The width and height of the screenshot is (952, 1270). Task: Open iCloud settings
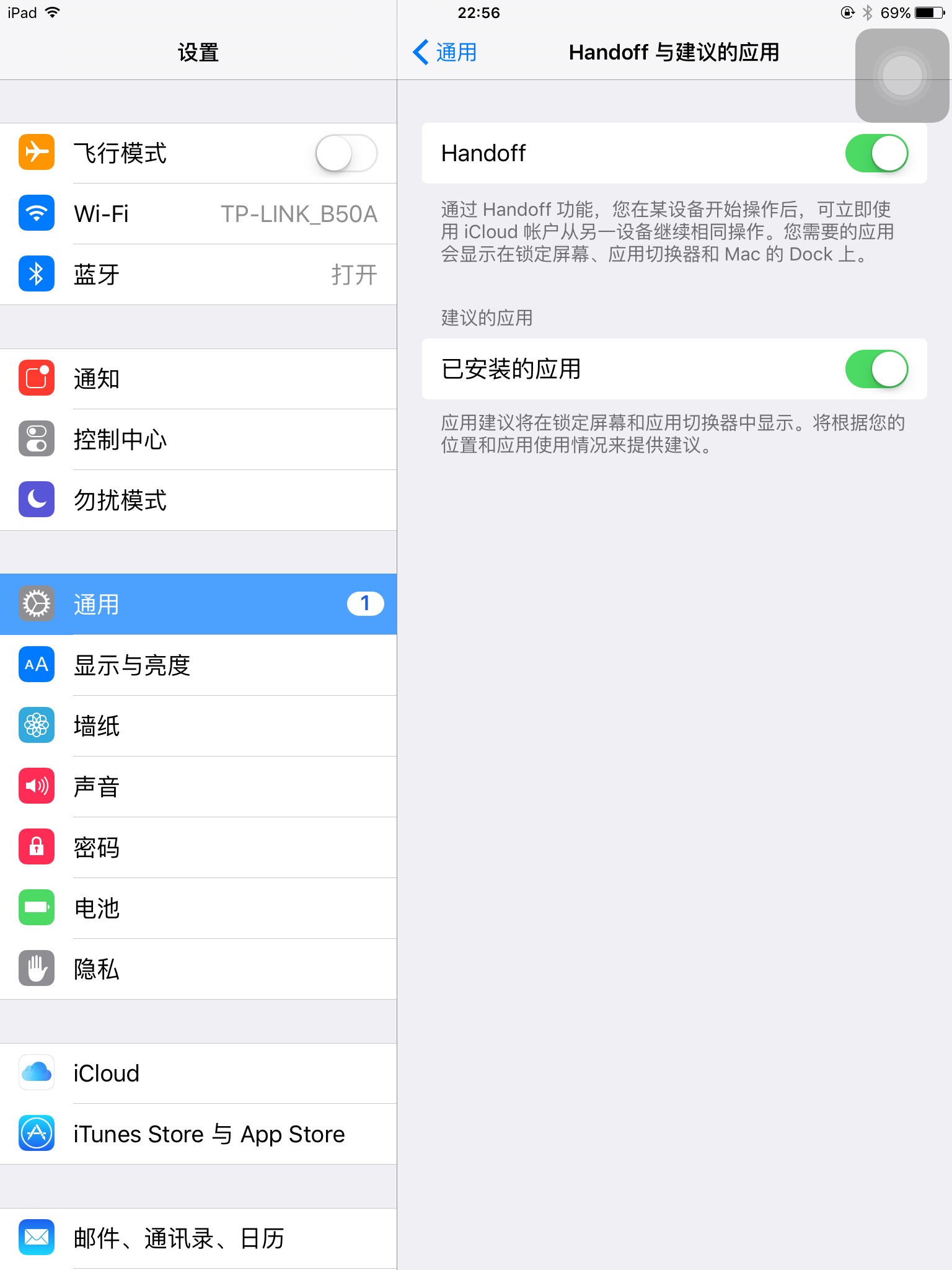(x=198, y=1073)
